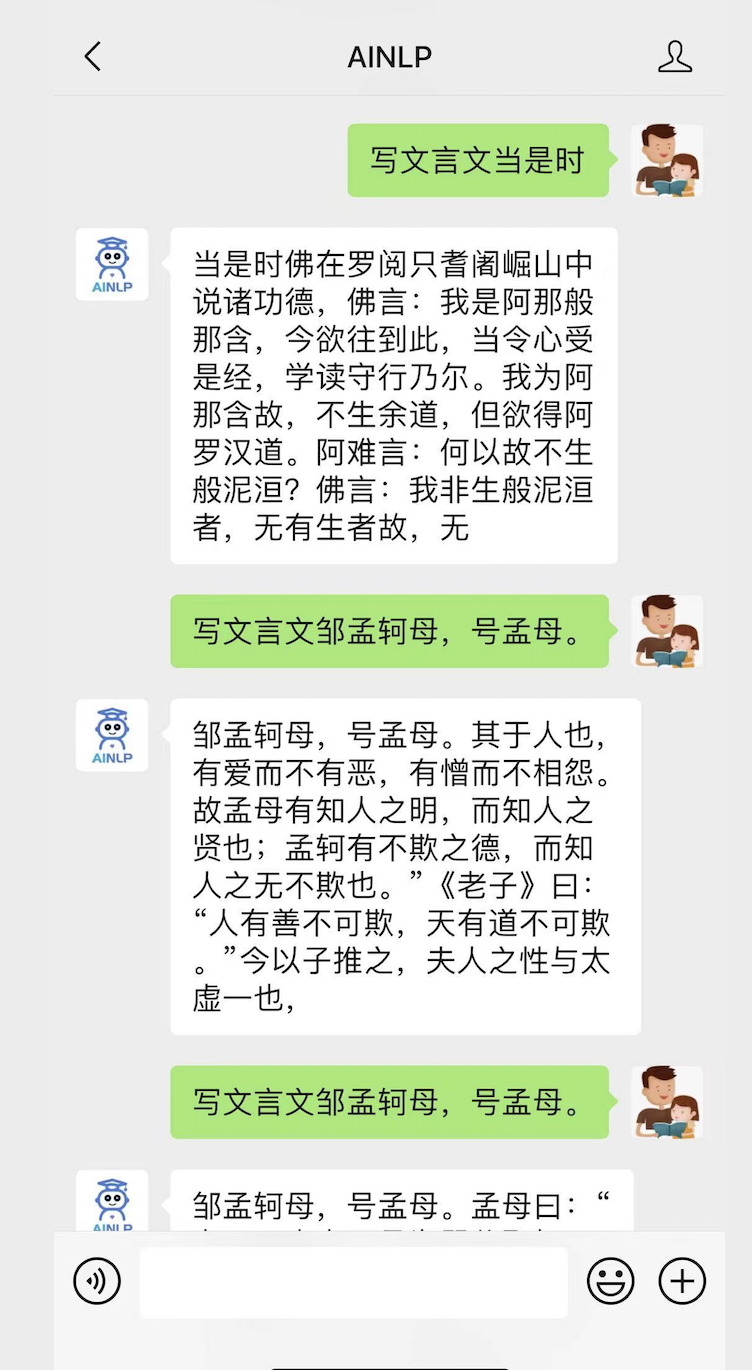Open the emoji picker

coord(610,1281)
